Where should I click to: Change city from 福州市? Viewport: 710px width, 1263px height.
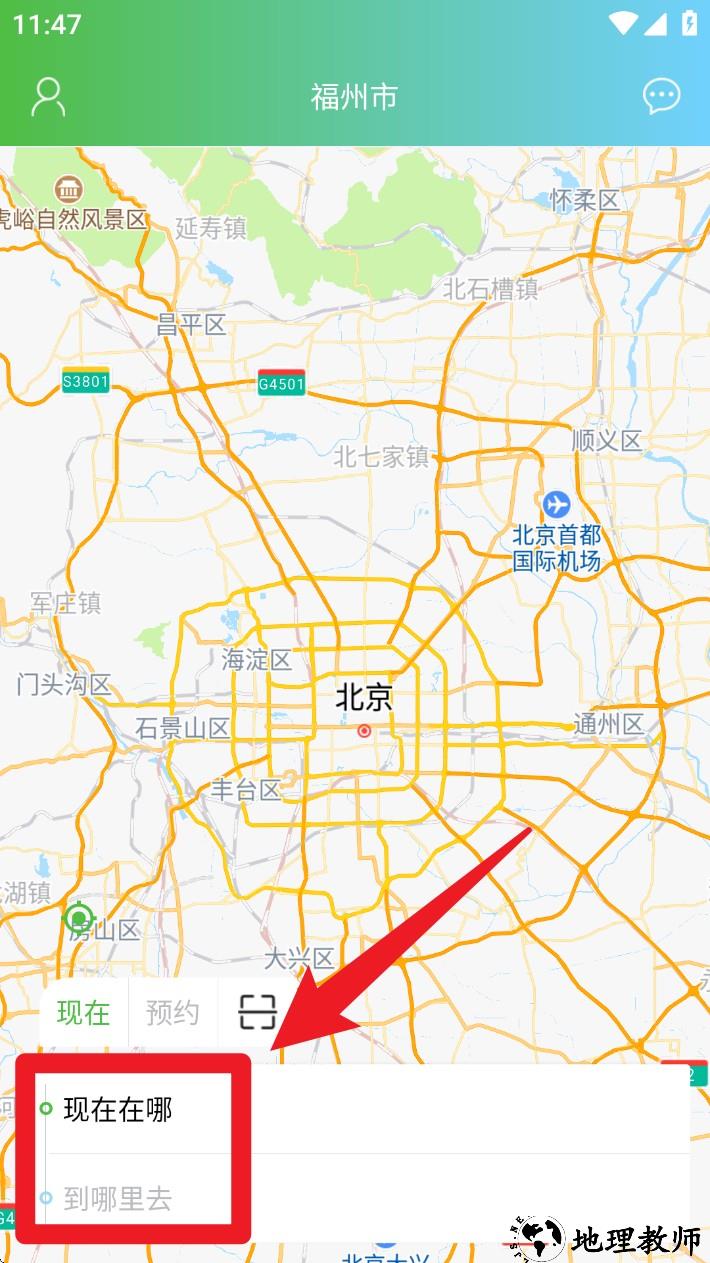click(x=354, y=97)
